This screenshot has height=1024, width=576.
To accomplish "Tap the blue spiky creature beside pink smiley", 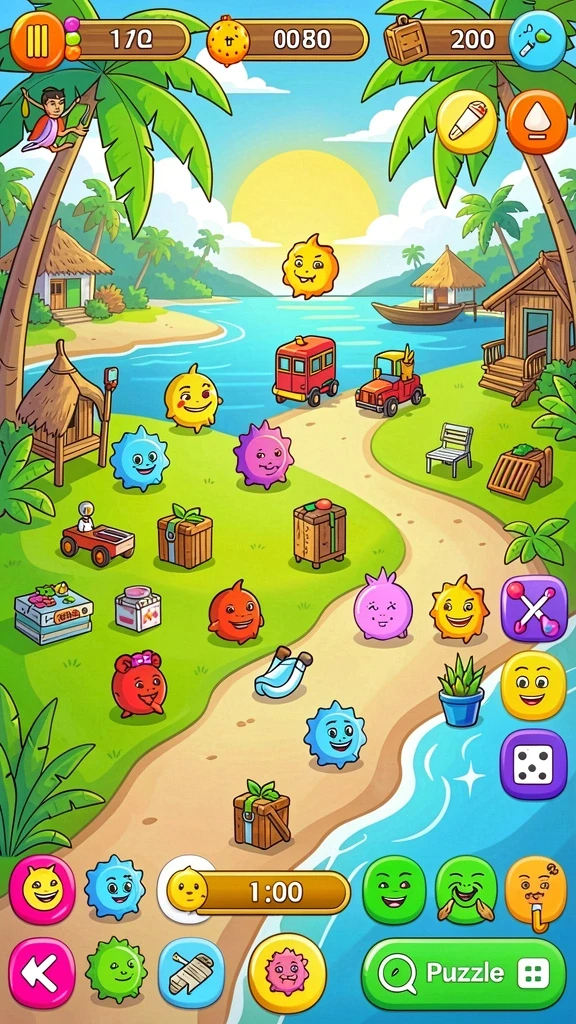I will 115,887.
